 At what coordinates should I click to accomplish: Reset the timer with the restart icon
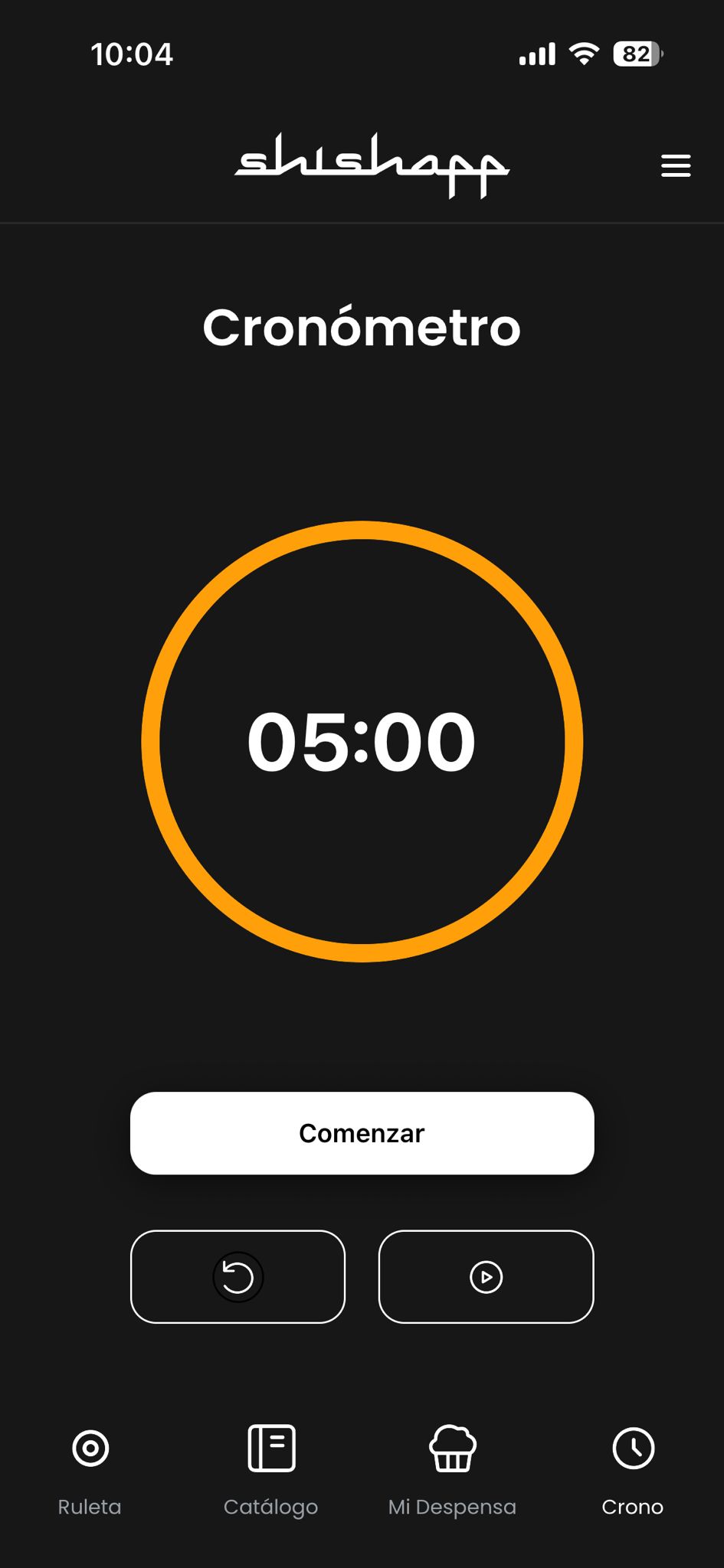click(x=238, y=1276)
